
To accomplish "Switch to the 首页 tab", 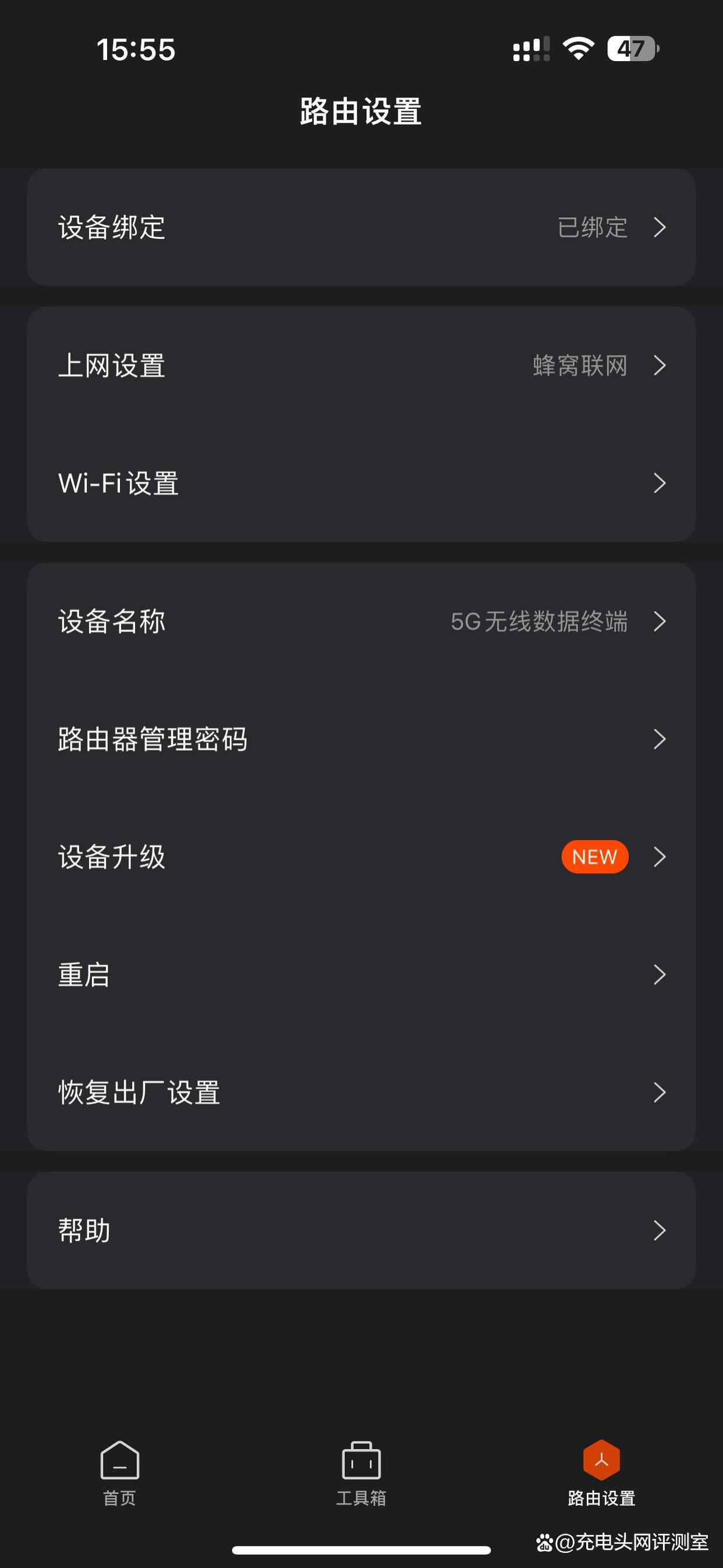I will click(x=120, y=1472).
